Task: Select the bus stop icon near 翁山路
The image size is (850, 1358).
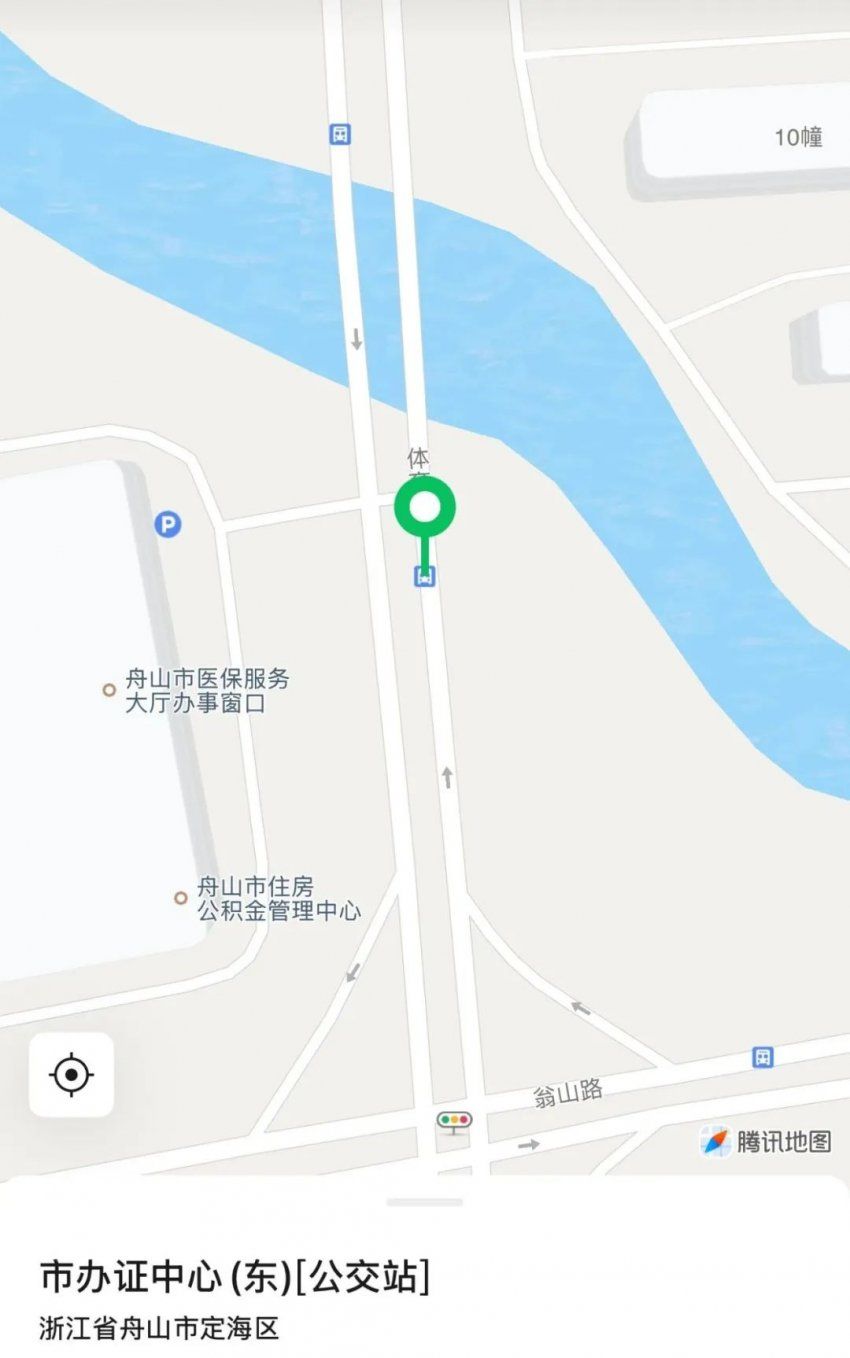Action: 763,1057
